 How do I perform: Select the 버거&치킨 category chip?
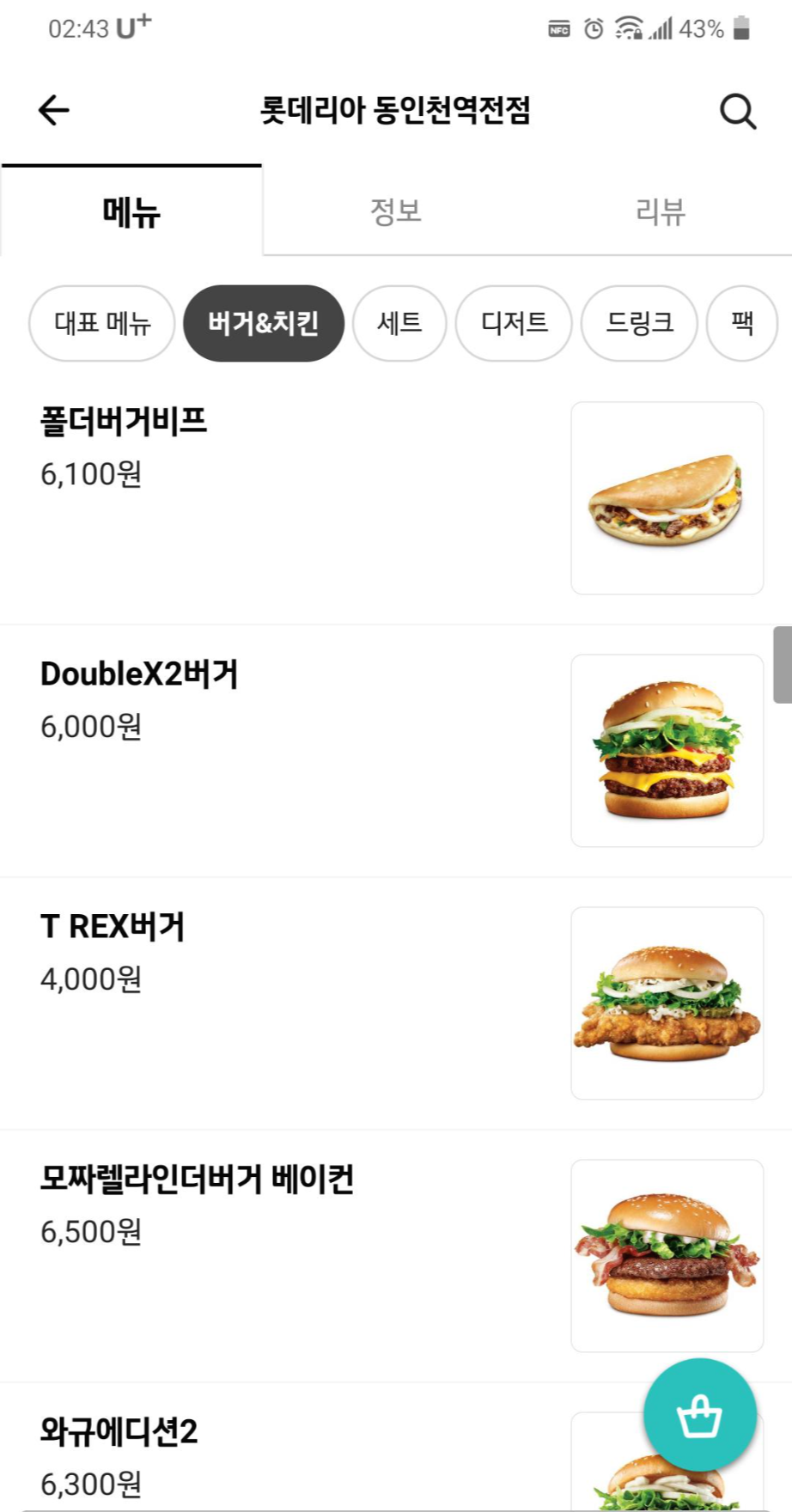tap(264, 323)
